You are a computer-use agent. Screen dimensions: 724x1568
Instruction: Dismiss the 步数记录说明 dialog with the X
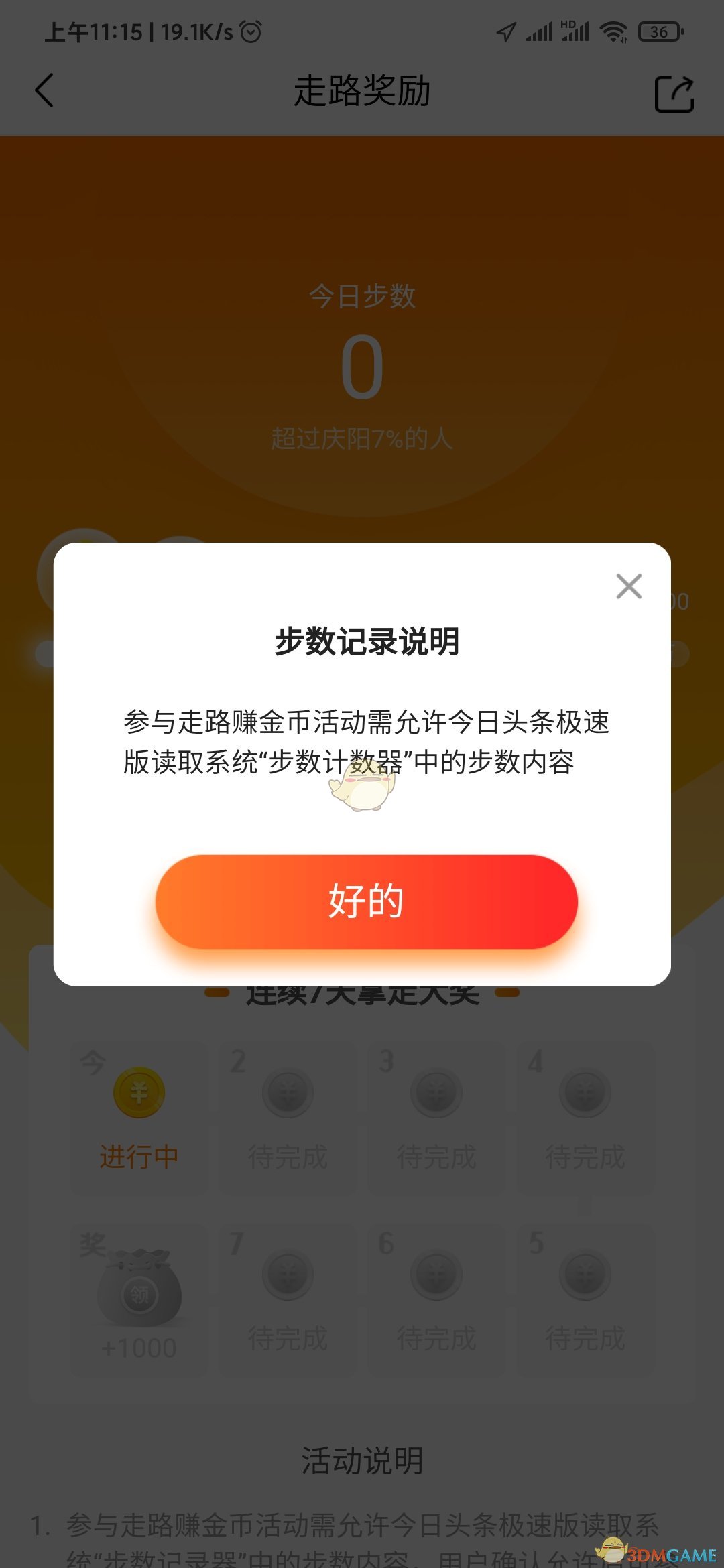coord(628,585)
